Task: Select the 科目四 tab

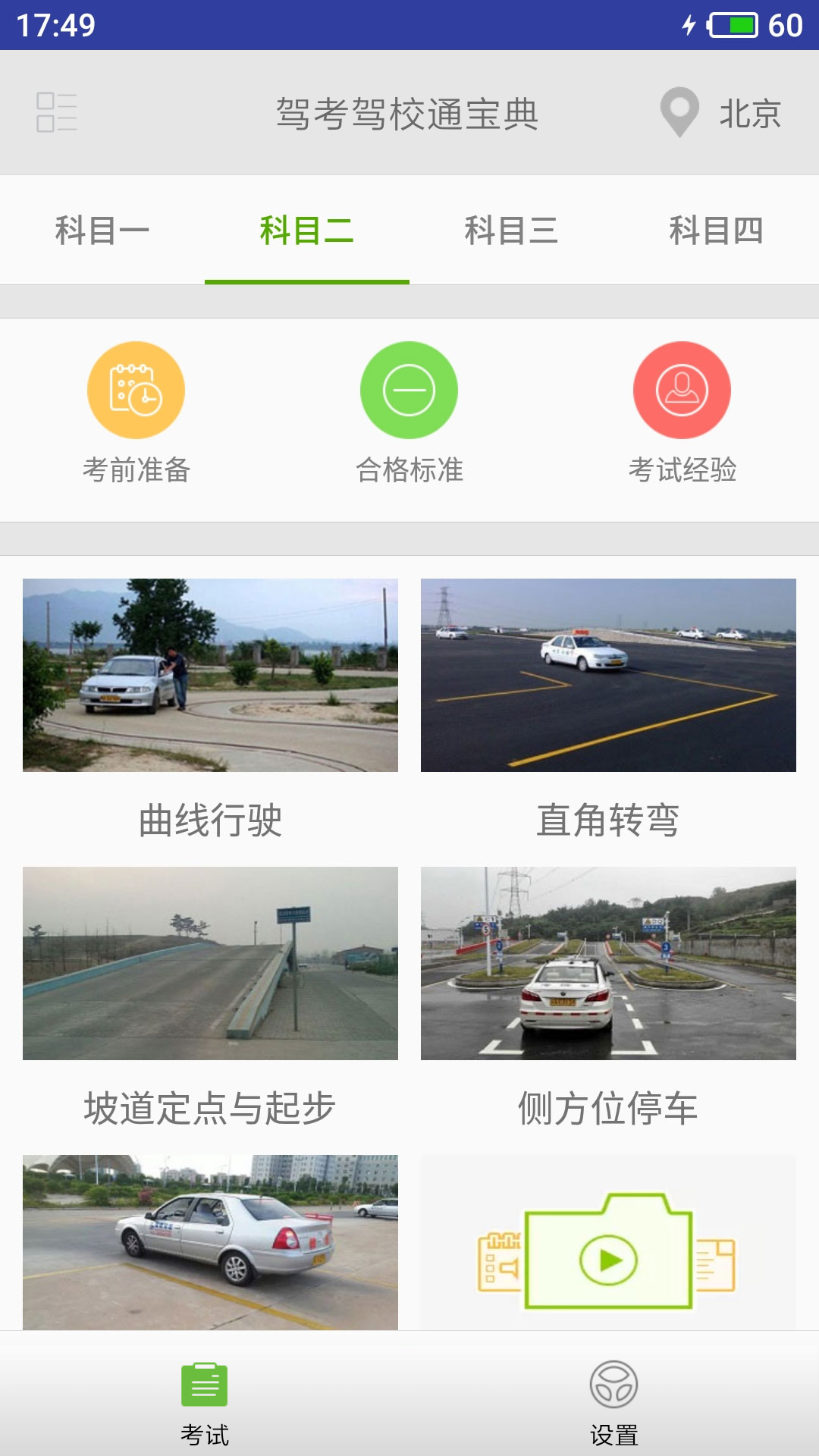Action: (x=717, y=231)
